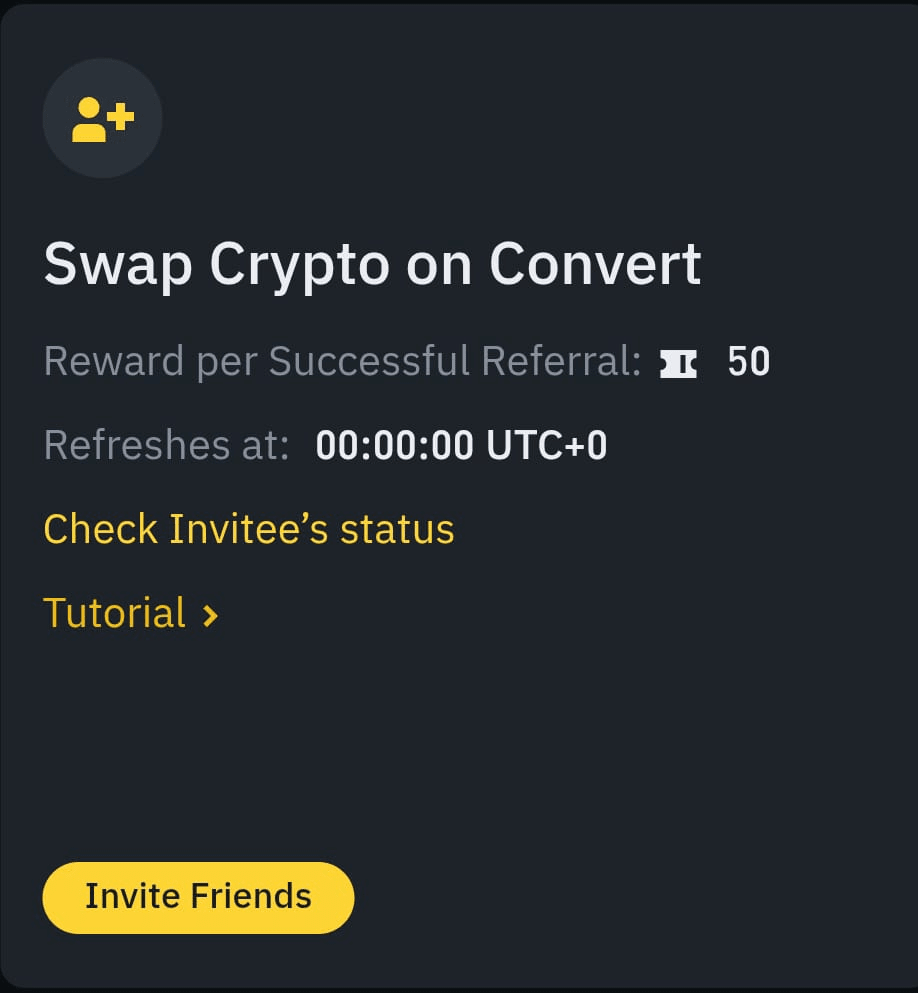Open the Tutorial link

130,613
